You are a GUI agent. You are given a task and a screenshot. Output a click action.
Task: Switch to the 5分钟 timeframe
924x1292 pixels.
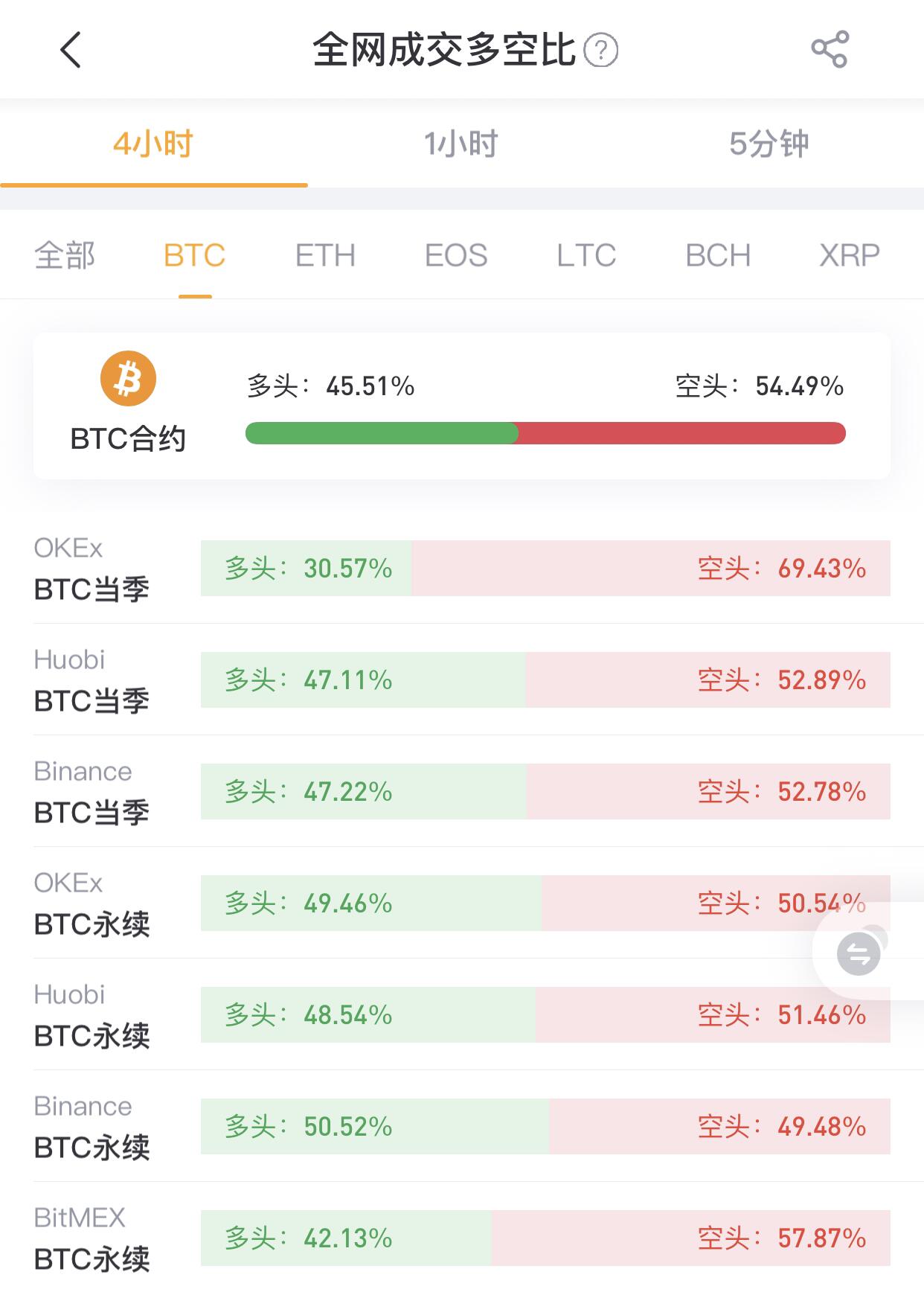(x=770, y=145)
